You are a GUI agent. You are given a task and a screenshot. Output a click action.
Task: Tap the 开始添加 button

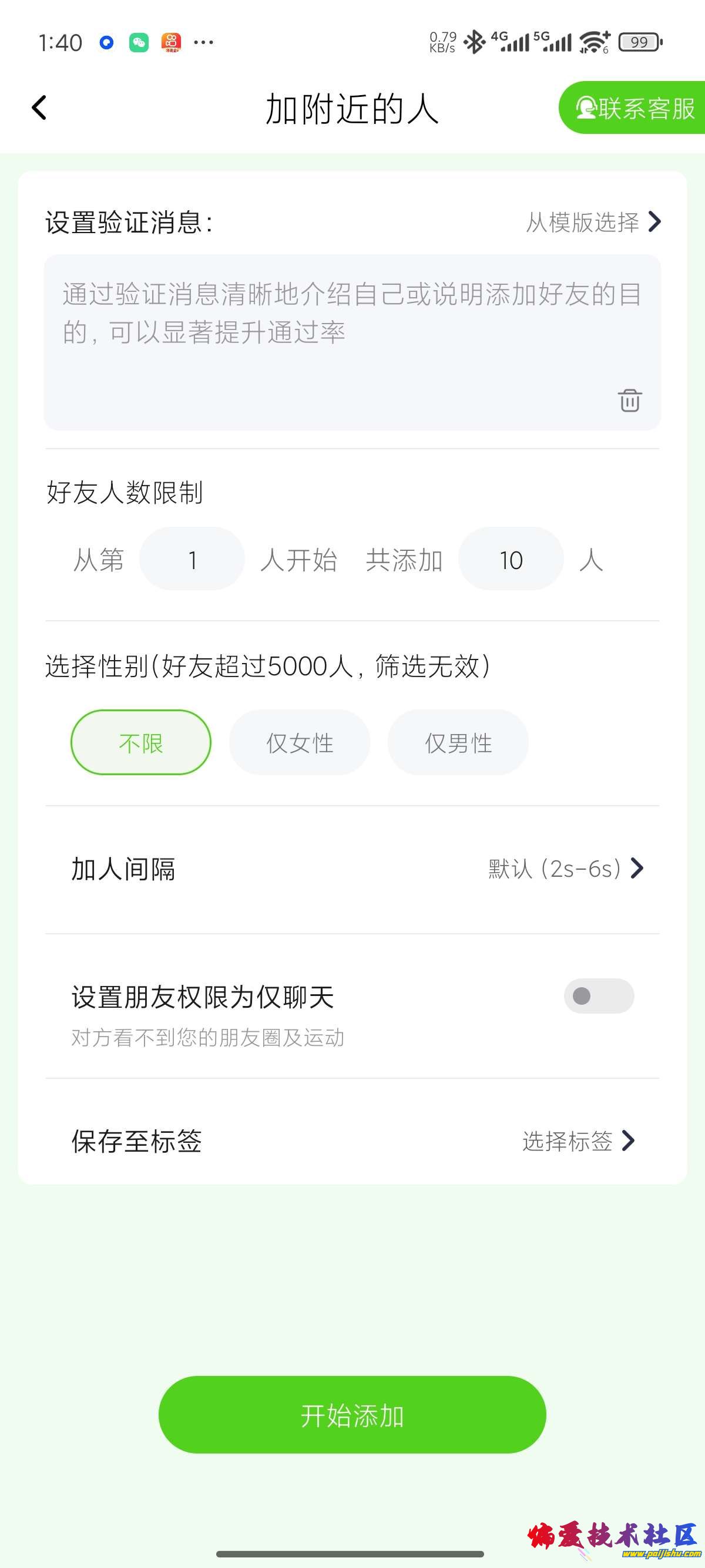tap(352, 1415)
